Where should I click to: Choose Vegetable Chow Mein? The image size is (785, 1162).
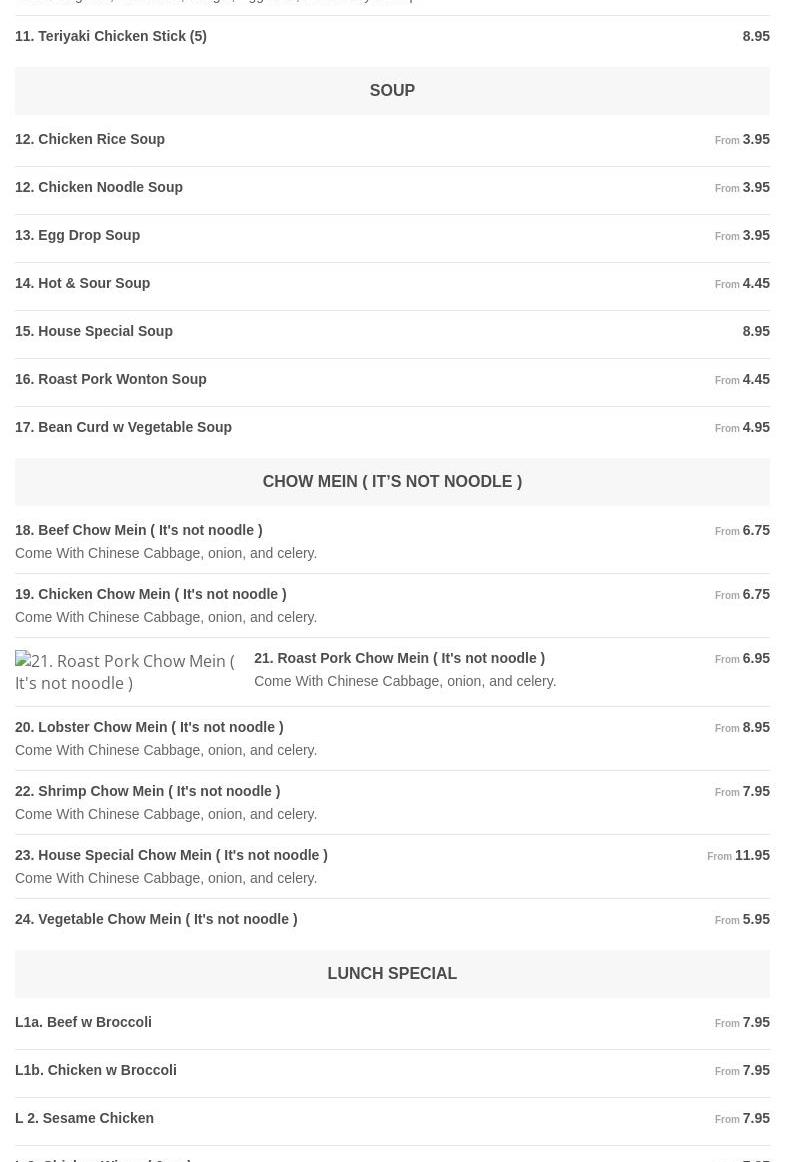point(156,919)
